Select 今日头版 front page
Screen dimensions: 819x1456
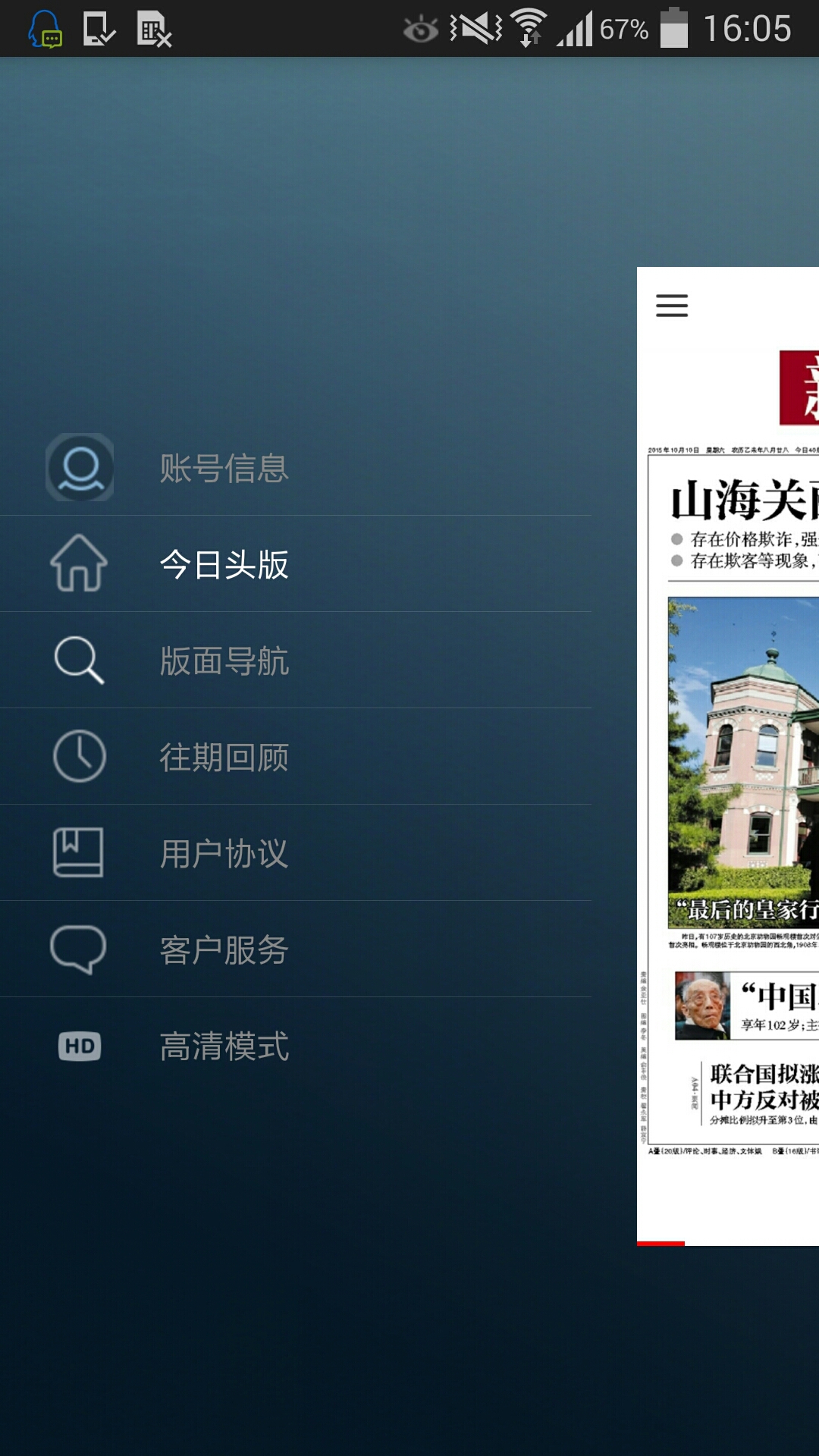224,564
